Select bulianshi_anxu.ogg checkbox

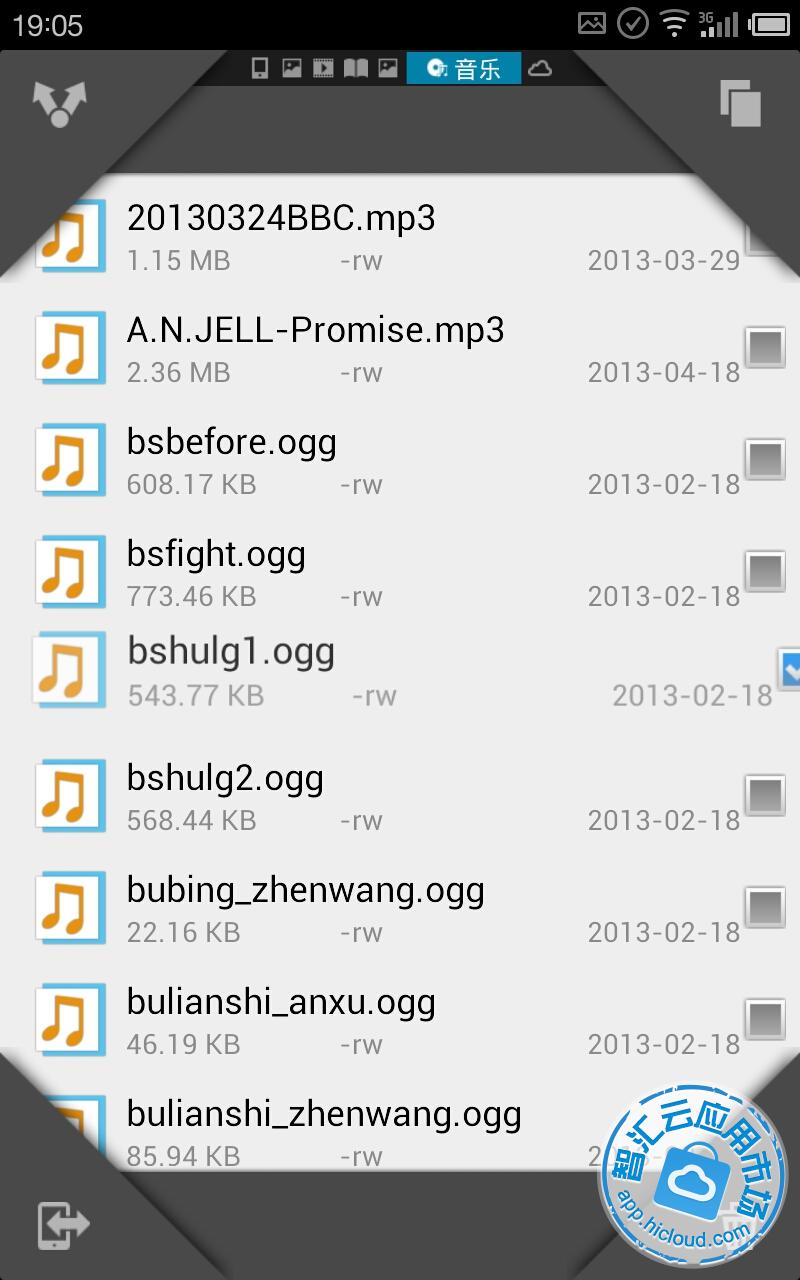tap(765, 1019)
